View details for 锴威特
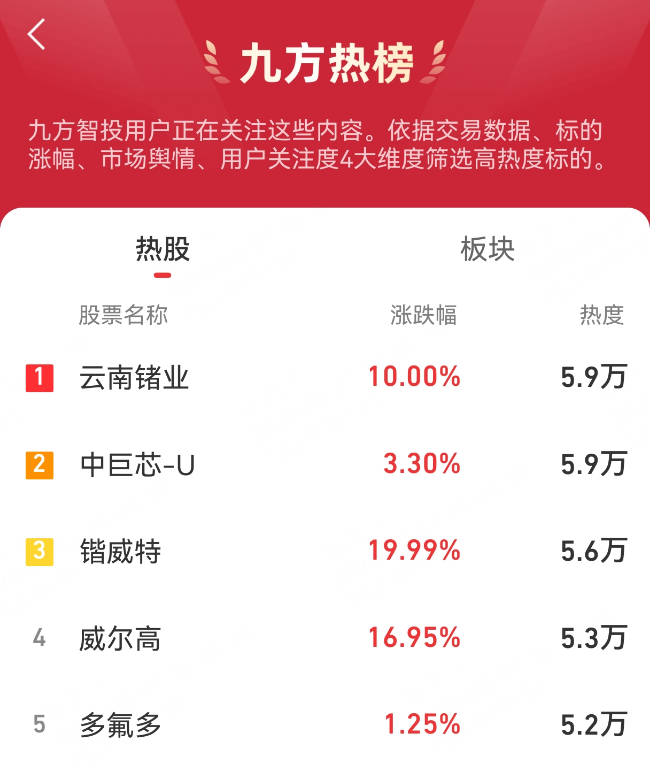This screenshot has width=650, height=765. click(x=325, y=551)
